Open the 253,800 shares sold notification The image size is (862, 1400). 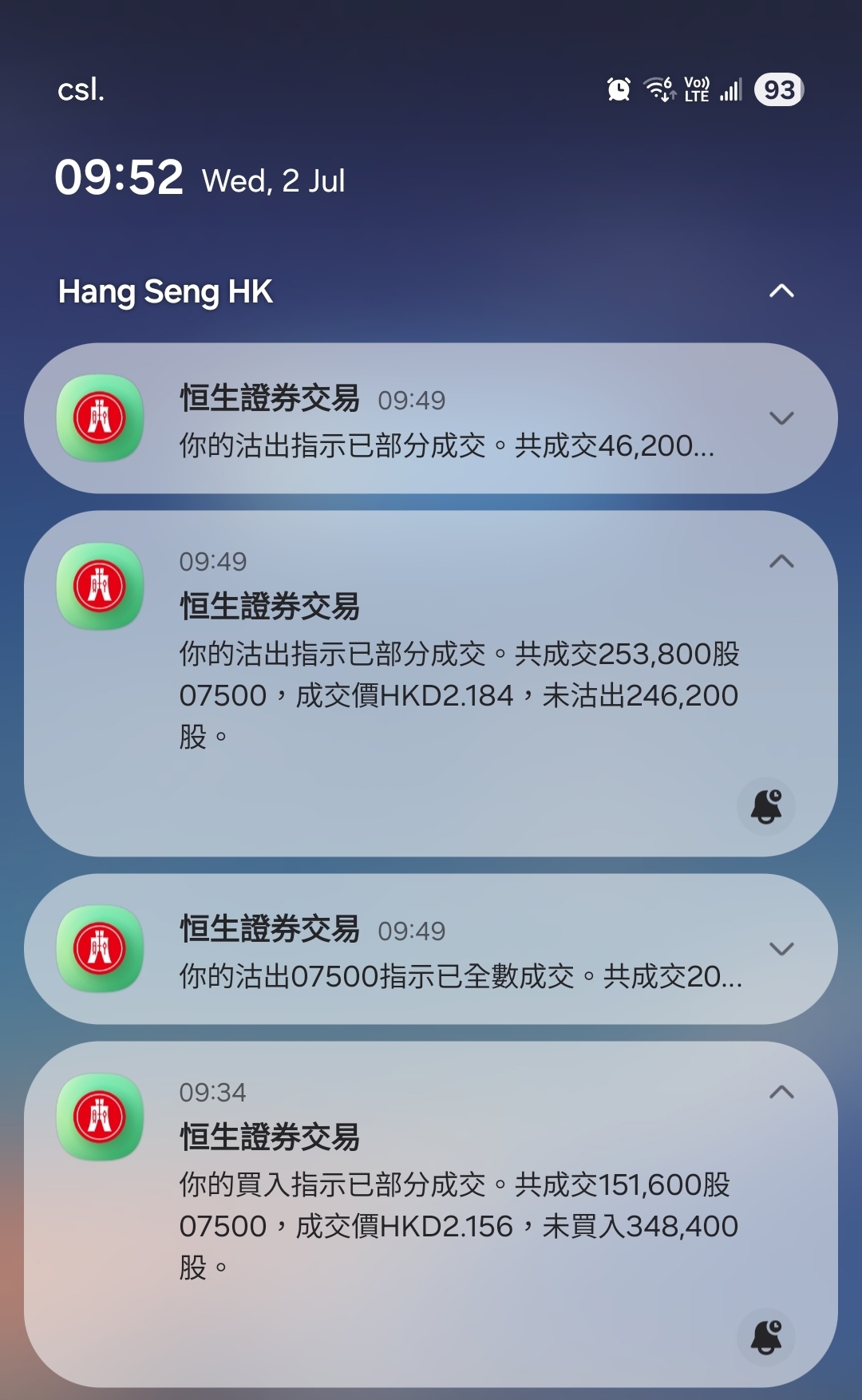(431, 684)
